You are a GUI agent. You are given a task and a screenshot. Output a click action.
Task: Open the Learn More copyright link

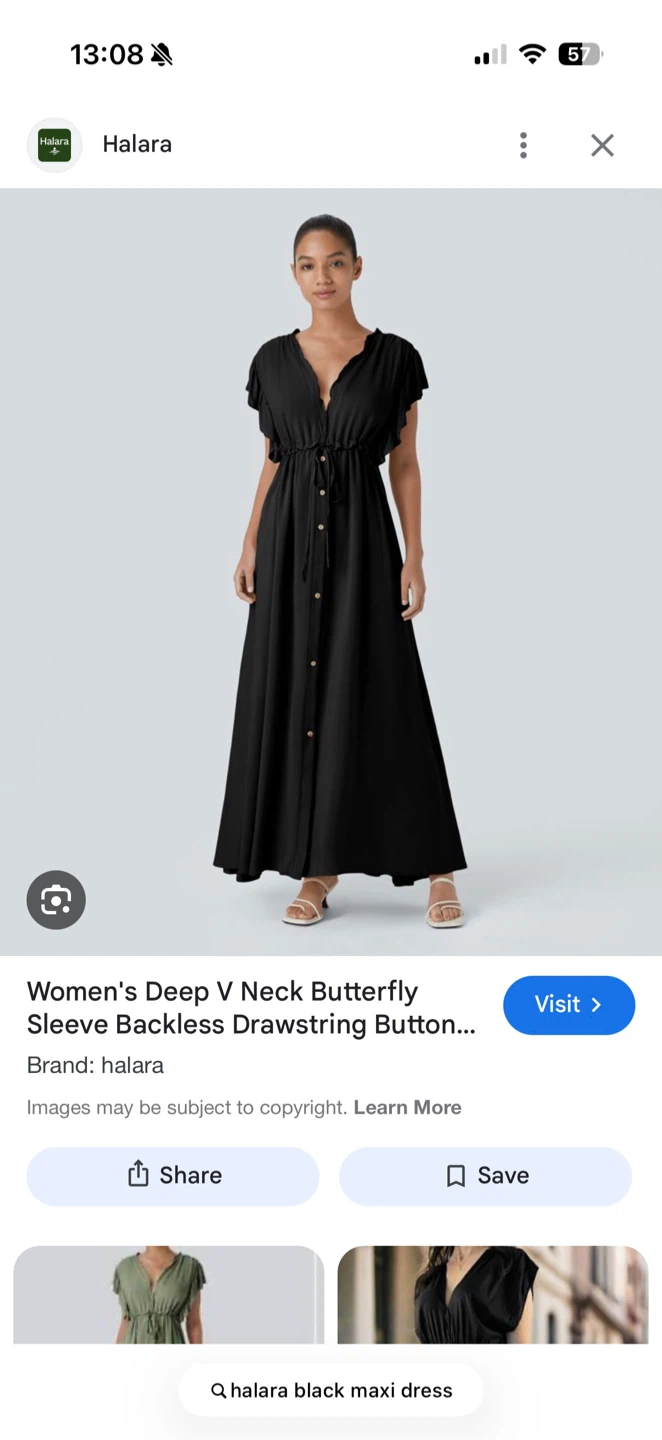tap(407, 1107)
